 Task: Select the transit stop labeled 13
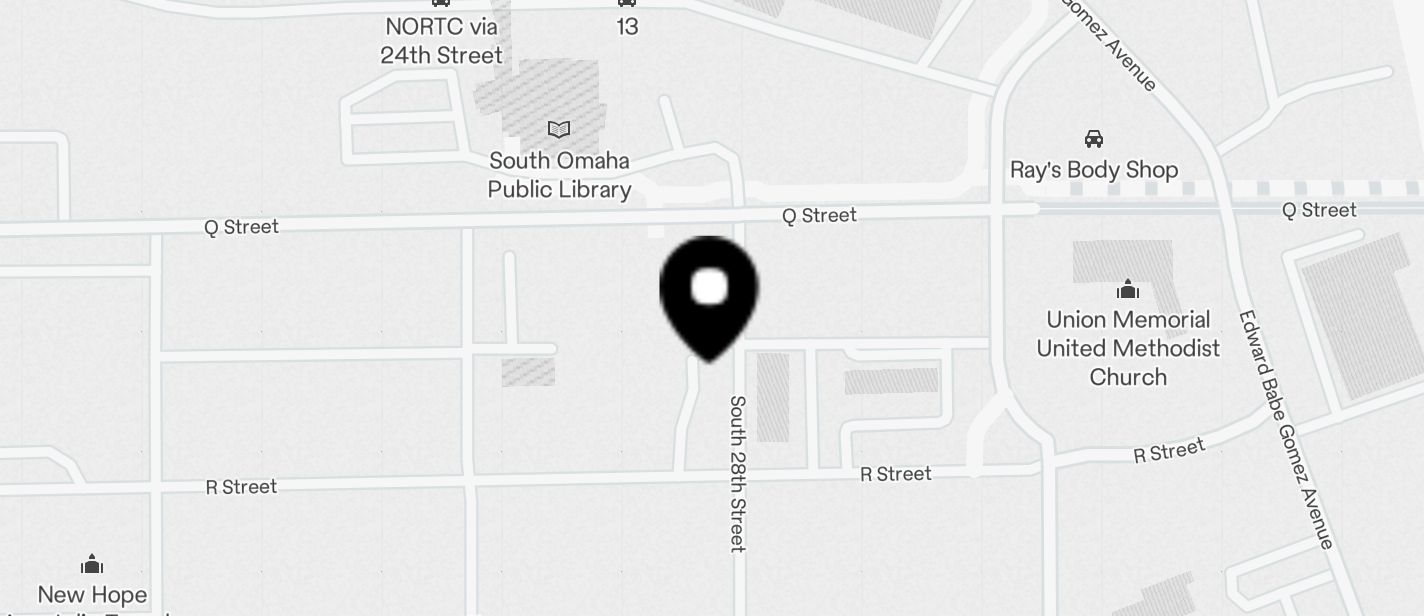pos(627,4)
